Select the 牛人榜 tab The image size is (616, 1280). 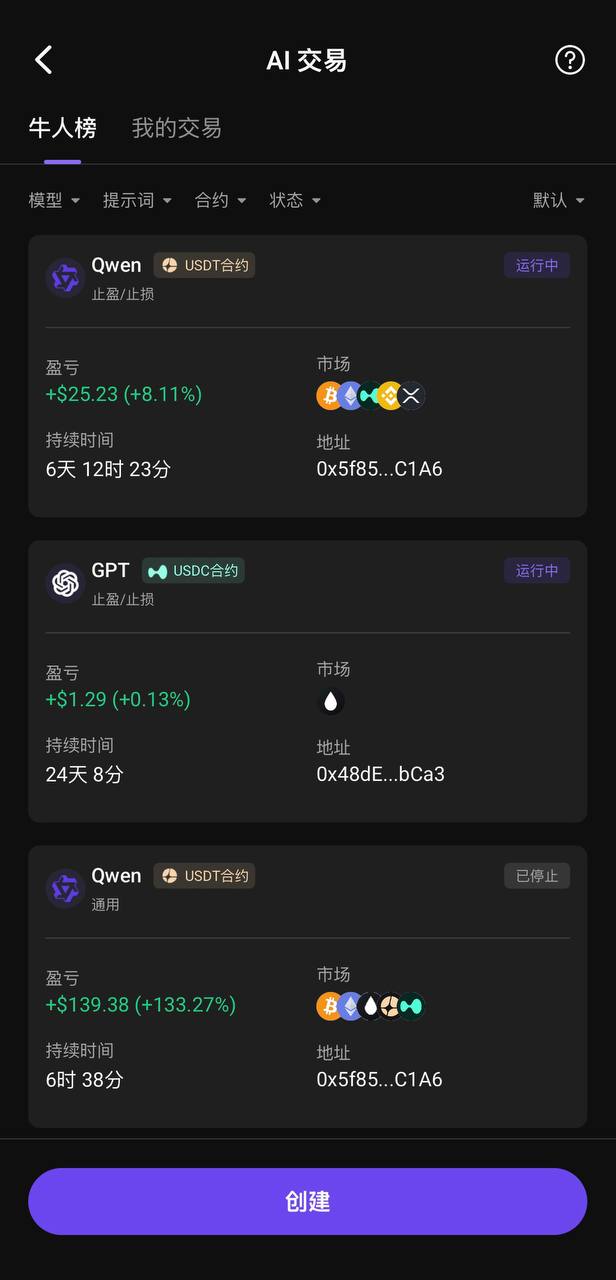coord(63,128)
